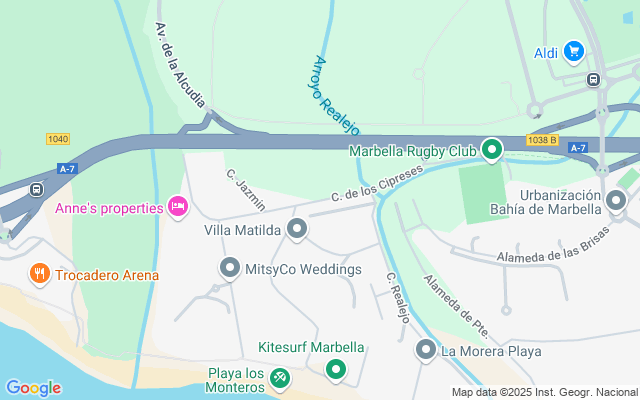Tap the Urbanización Bahía de Marbella pin
The height and width of the screenshot is (400, 640).
(x=616, y=201)
